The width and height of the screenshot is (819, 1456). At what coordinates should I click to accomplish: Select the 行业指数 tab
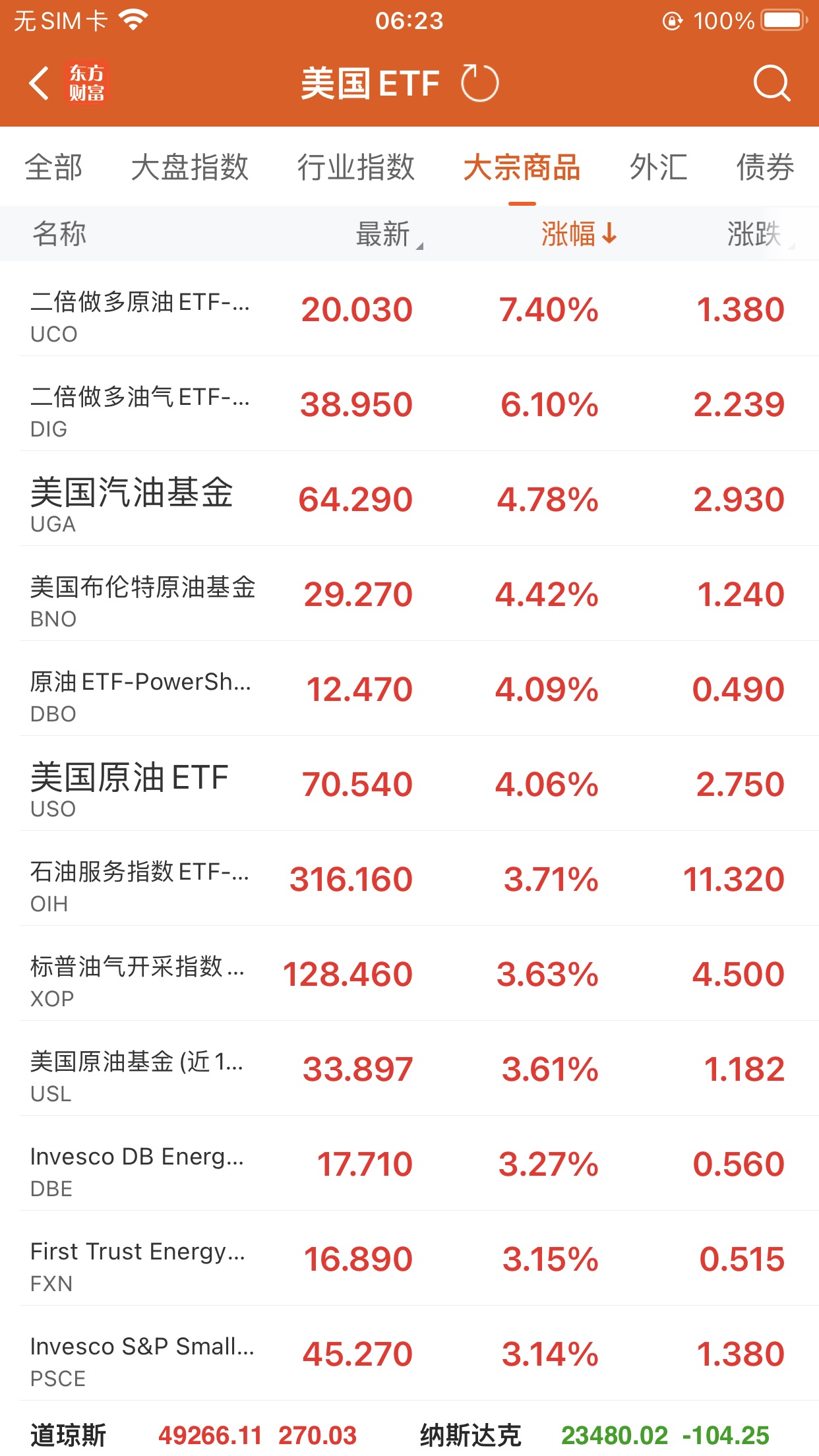pos(356,167)
